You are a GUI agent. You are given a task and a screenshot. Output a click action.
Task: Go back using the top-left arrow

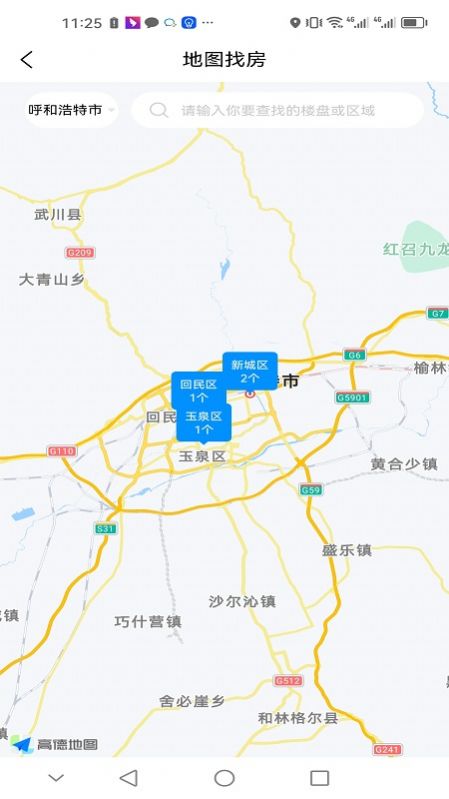tap(27, 60)
